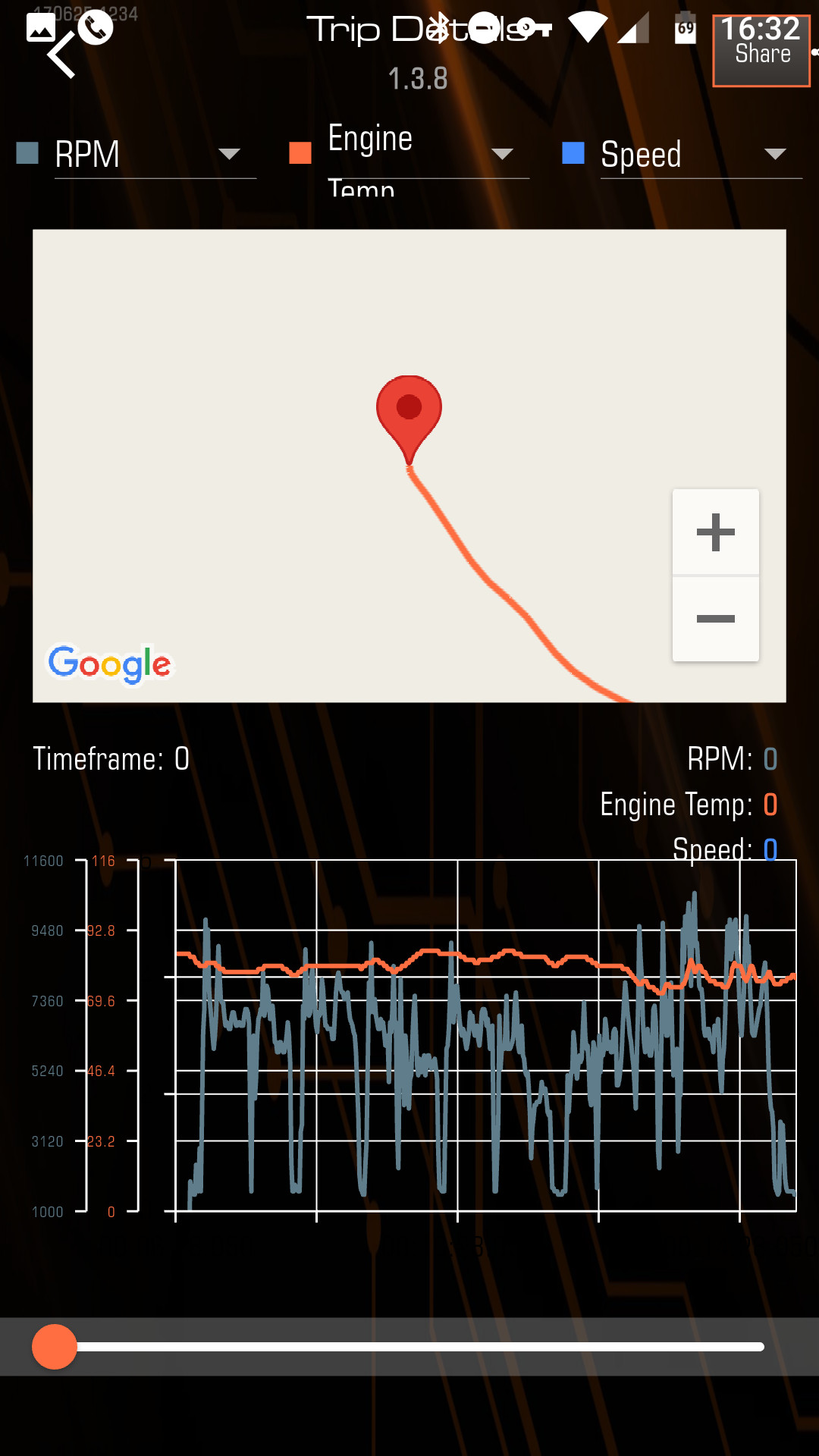Zoom out on the map
This screenshot has width=819, height=1456.
716,619
